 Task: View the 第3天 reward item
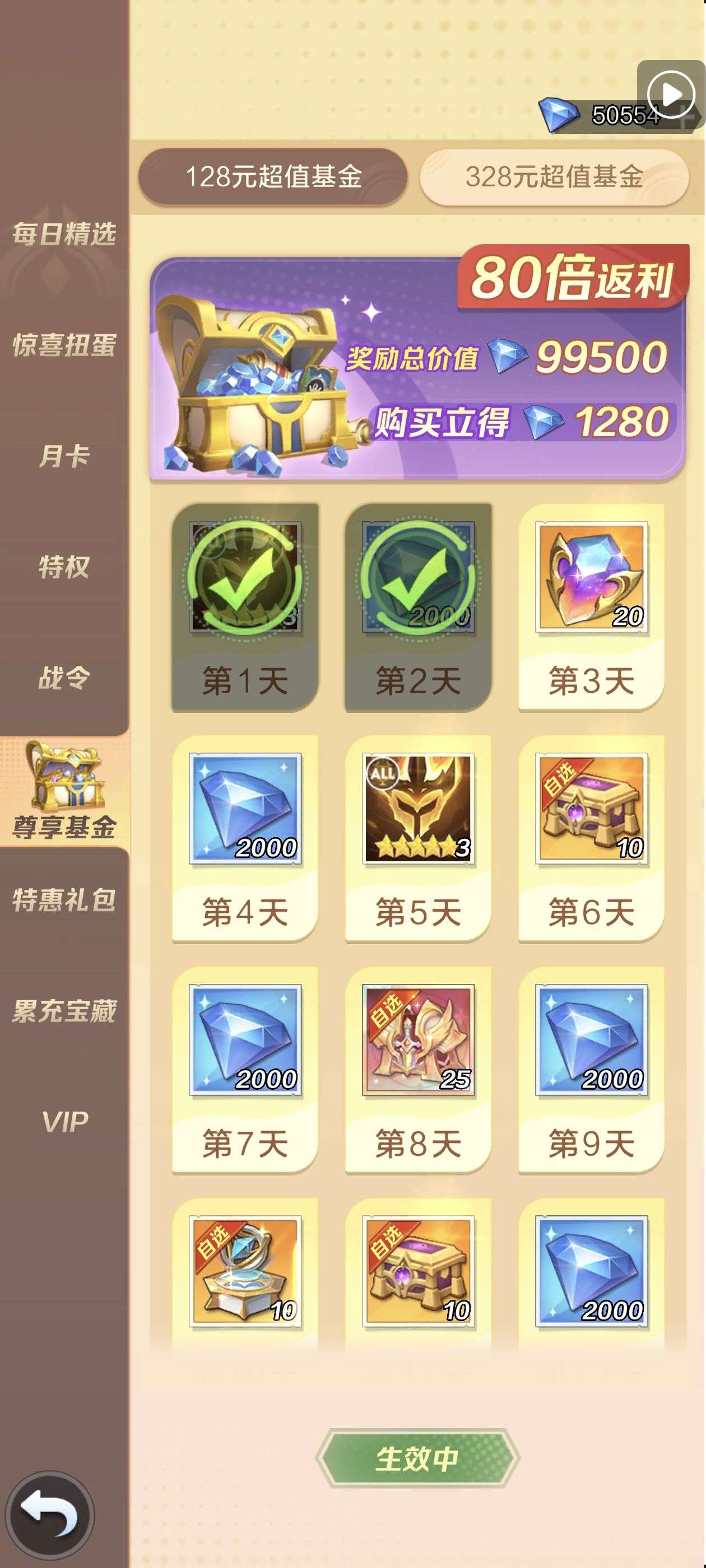(591, 577)
